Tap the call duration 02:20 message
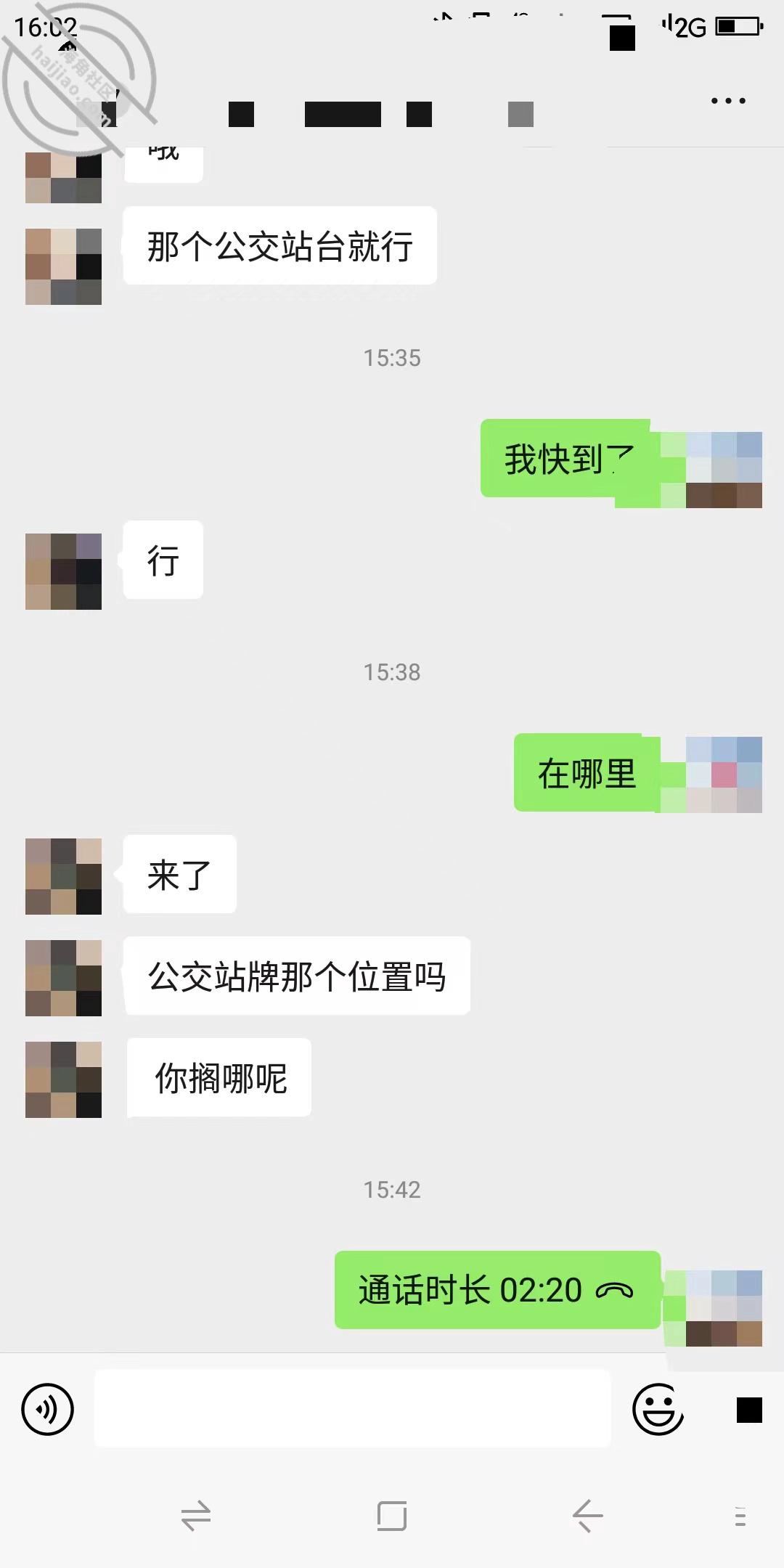 click(497, 1290)
